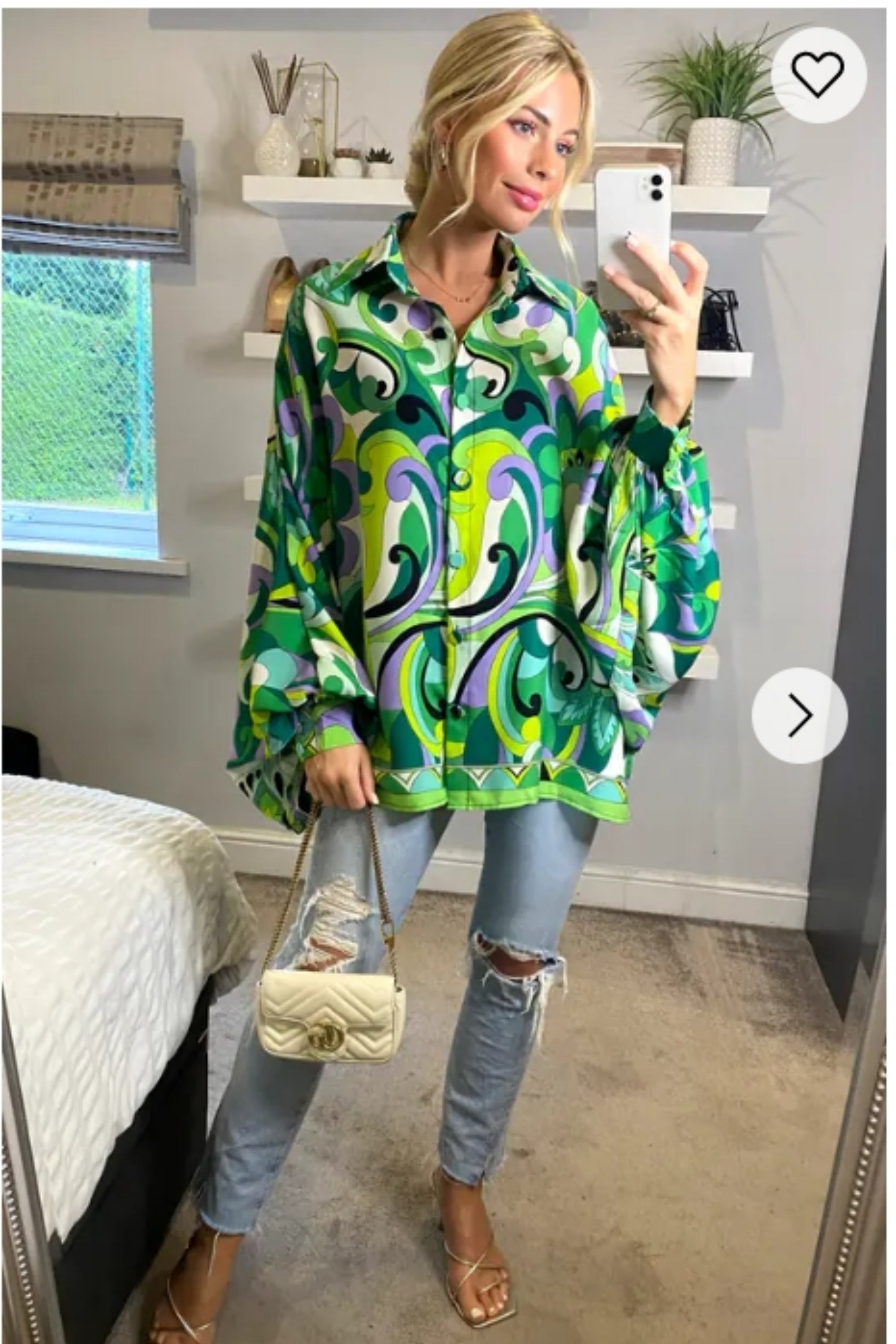The image size is (896, 1344).
Task: Open the product photo full screen
Action: (x=446, y=572)
